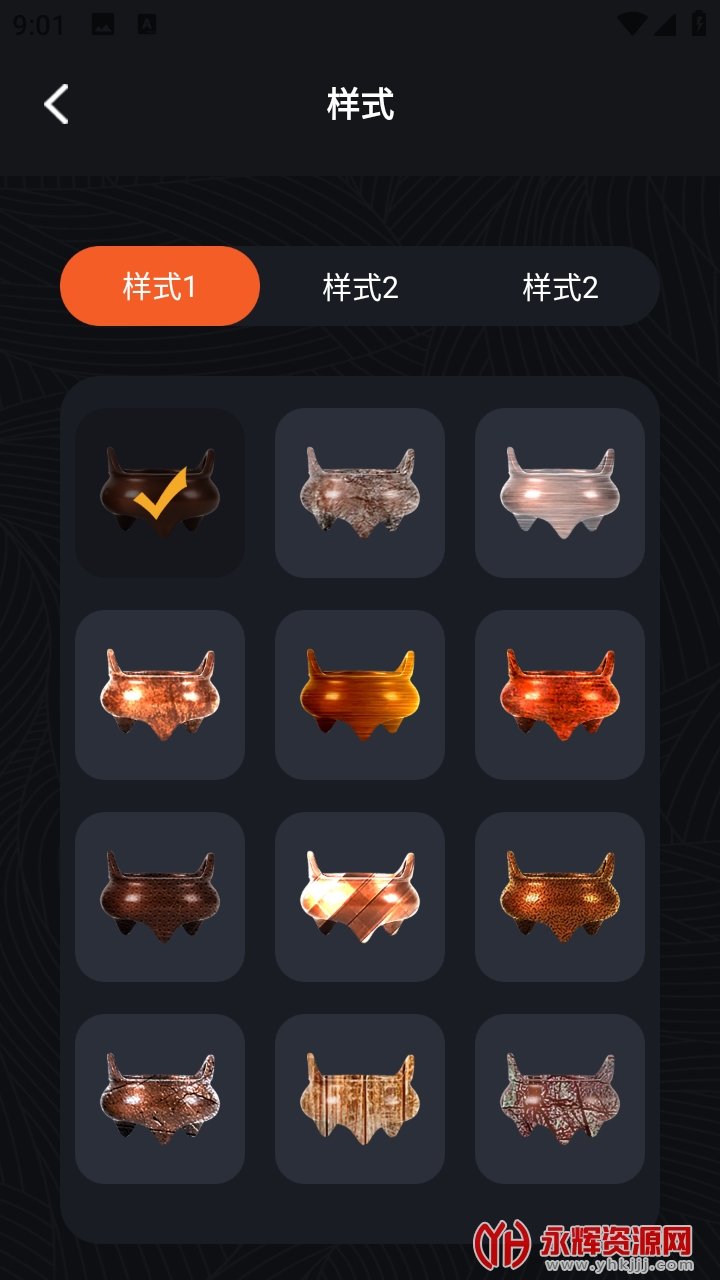Pick the diagonal-striped copper censer
The height and width of the screenshot is (1280, 720).
point(360,896)
